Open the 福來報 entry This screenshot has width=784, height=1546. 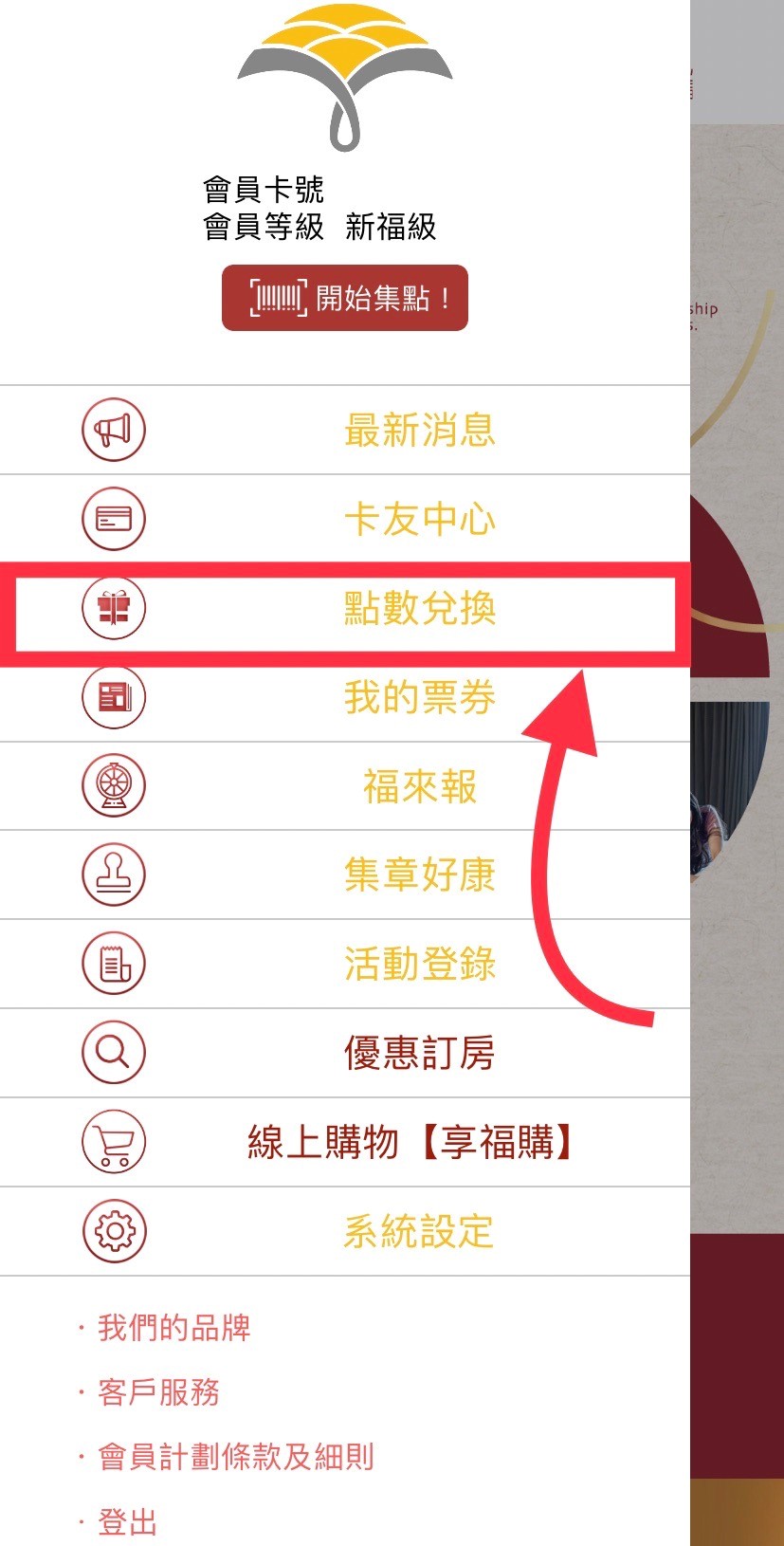tap(419, 786)
